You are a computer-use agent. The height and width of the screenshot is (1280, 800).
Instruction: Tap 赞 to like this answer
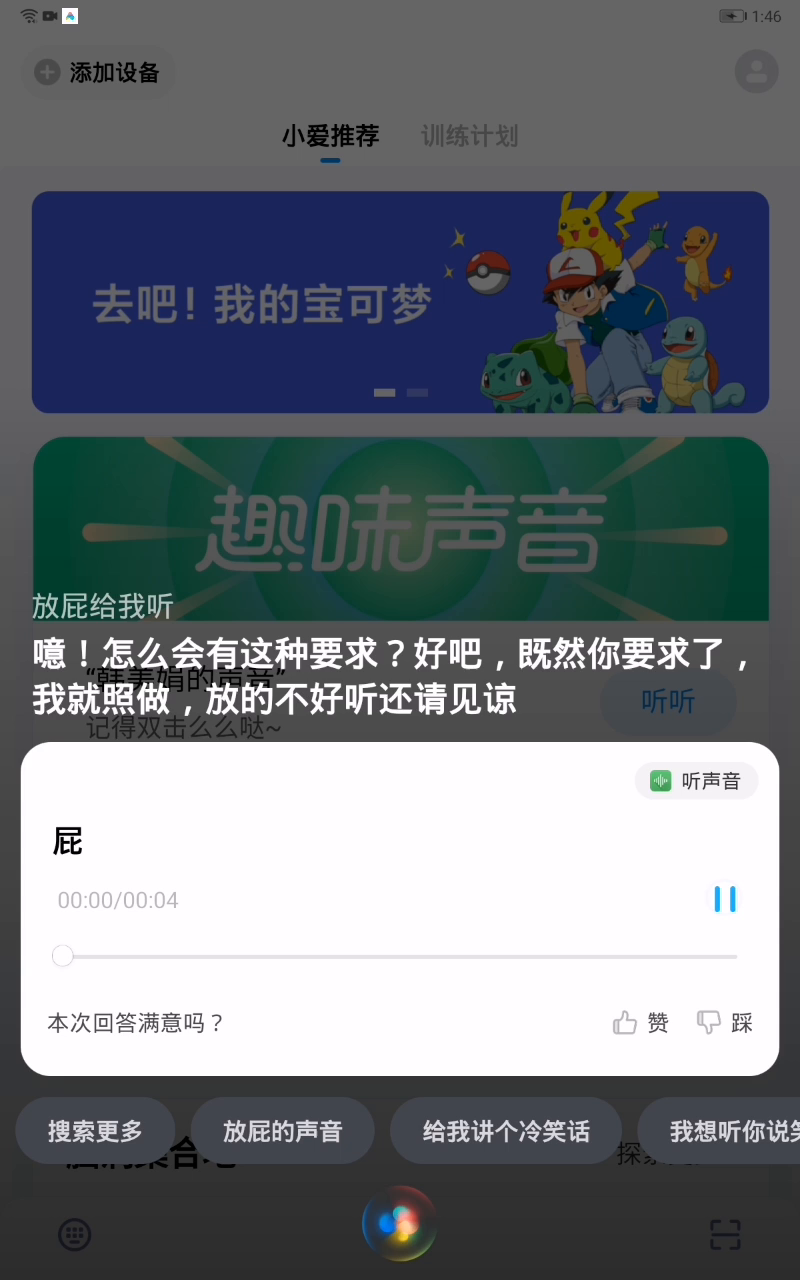coord(641,1022)
